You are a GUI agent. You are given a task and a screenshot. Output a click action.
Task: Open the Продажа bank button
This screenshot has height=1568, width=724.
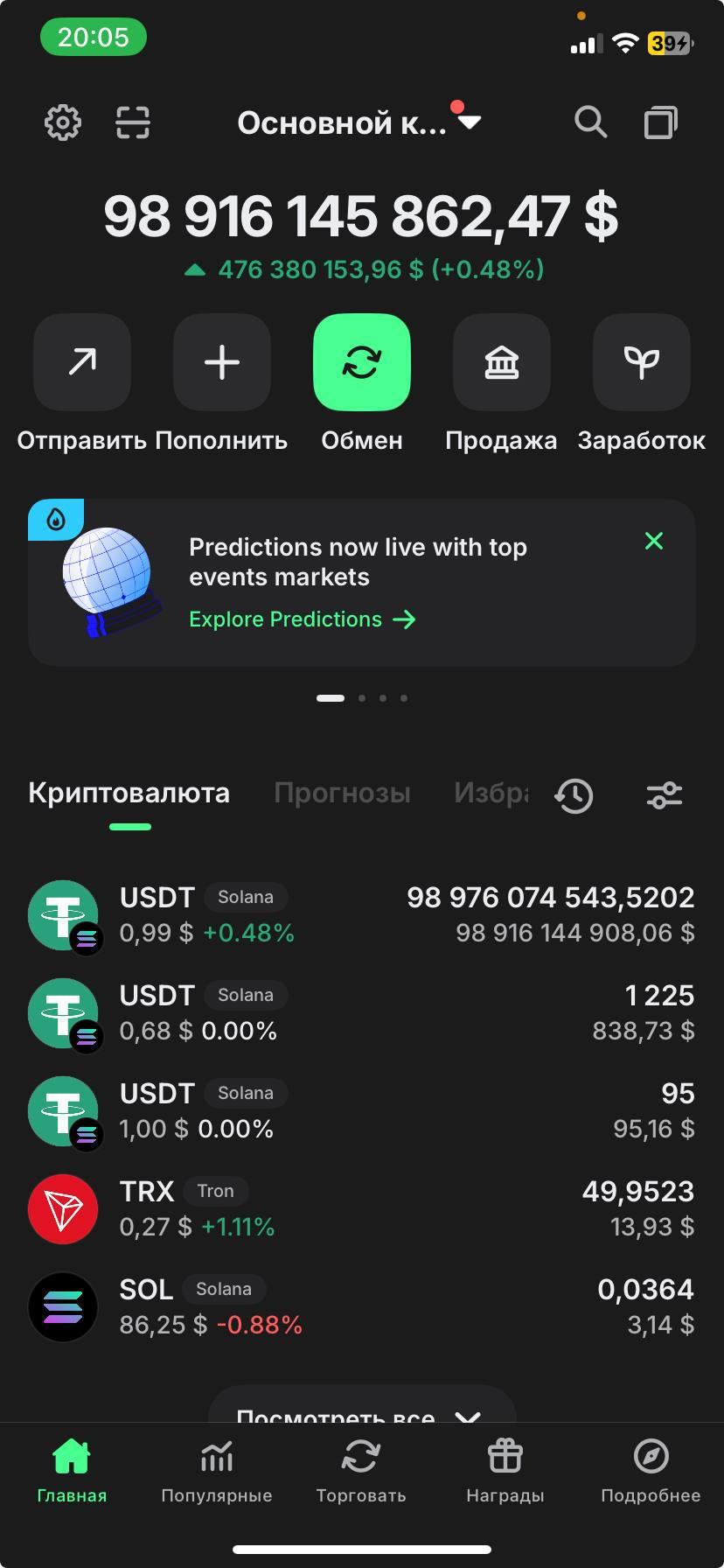(502, 362)
